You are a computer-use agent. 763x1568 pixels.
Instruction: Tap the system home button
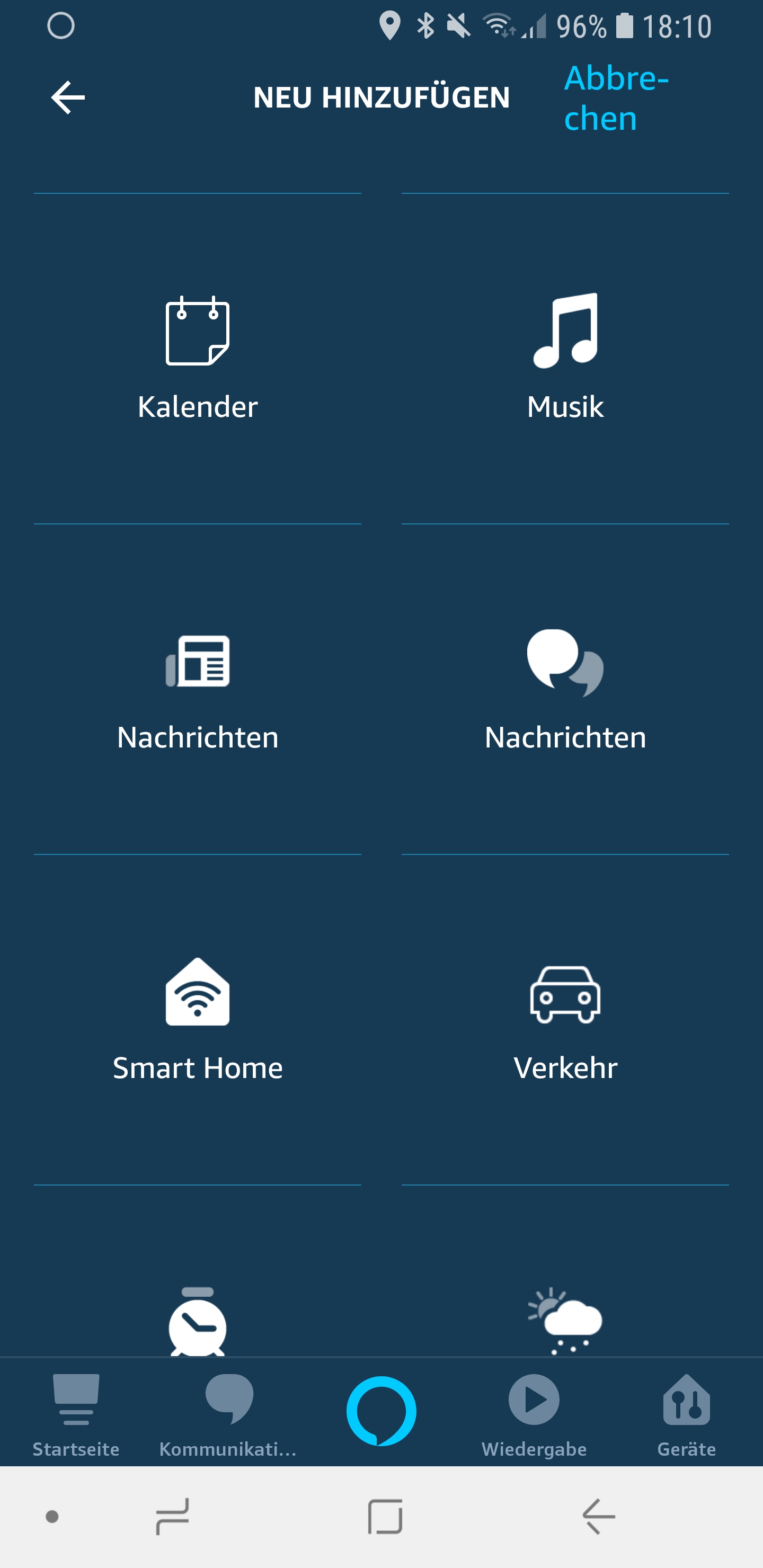[x=385, y=1516]
